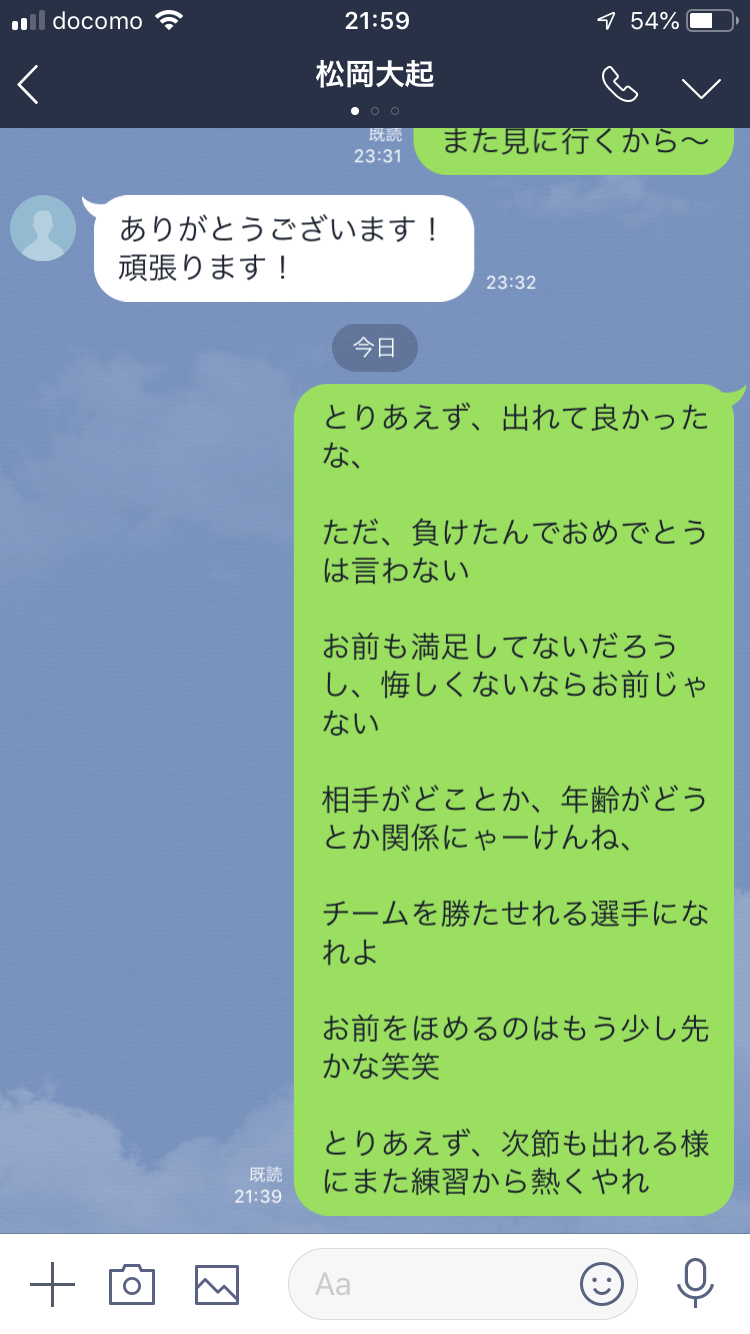Expand the chat options dropdown arrow

point(701,87)
